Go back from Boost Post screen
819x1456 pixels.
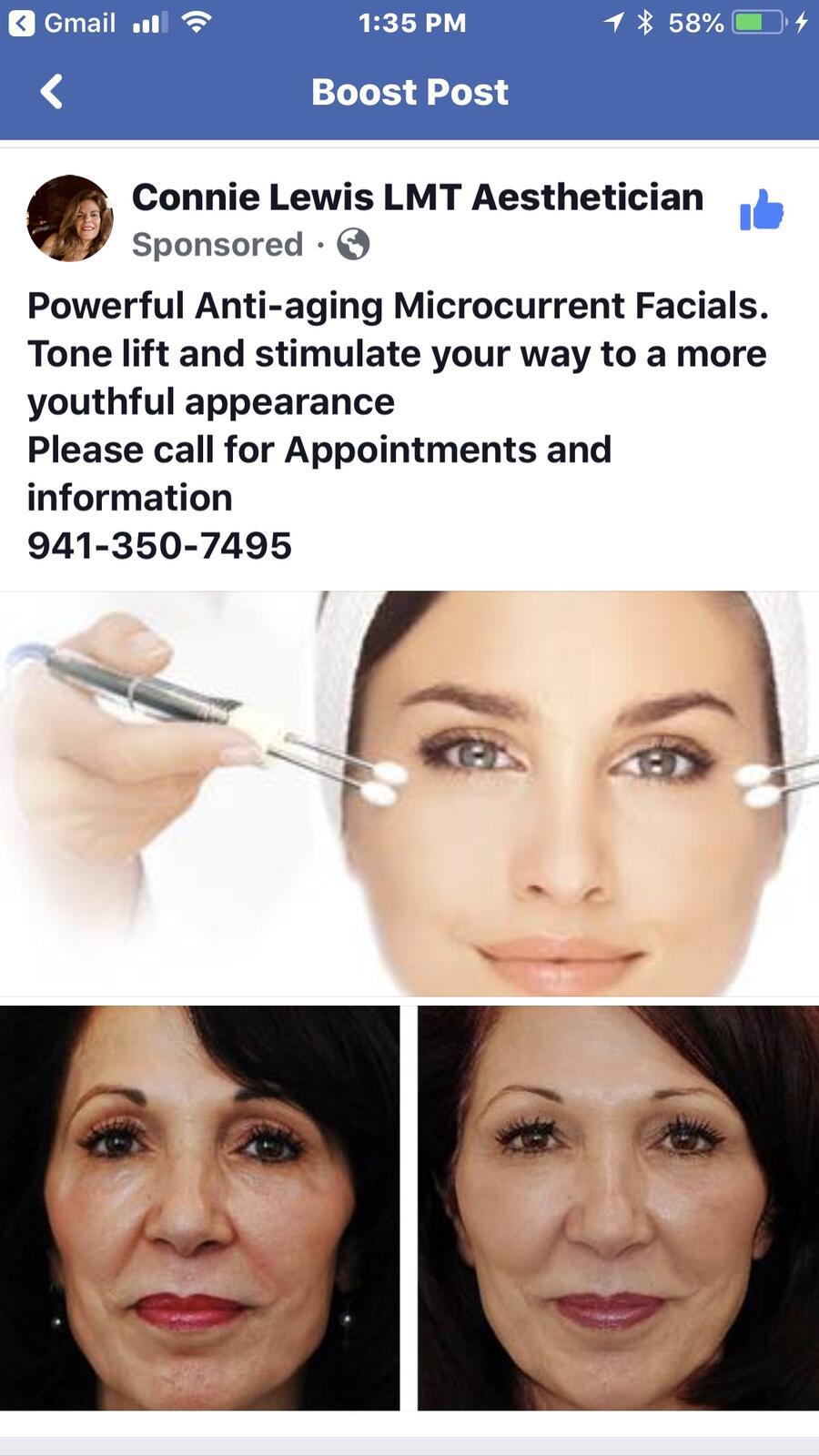[52, 92]
